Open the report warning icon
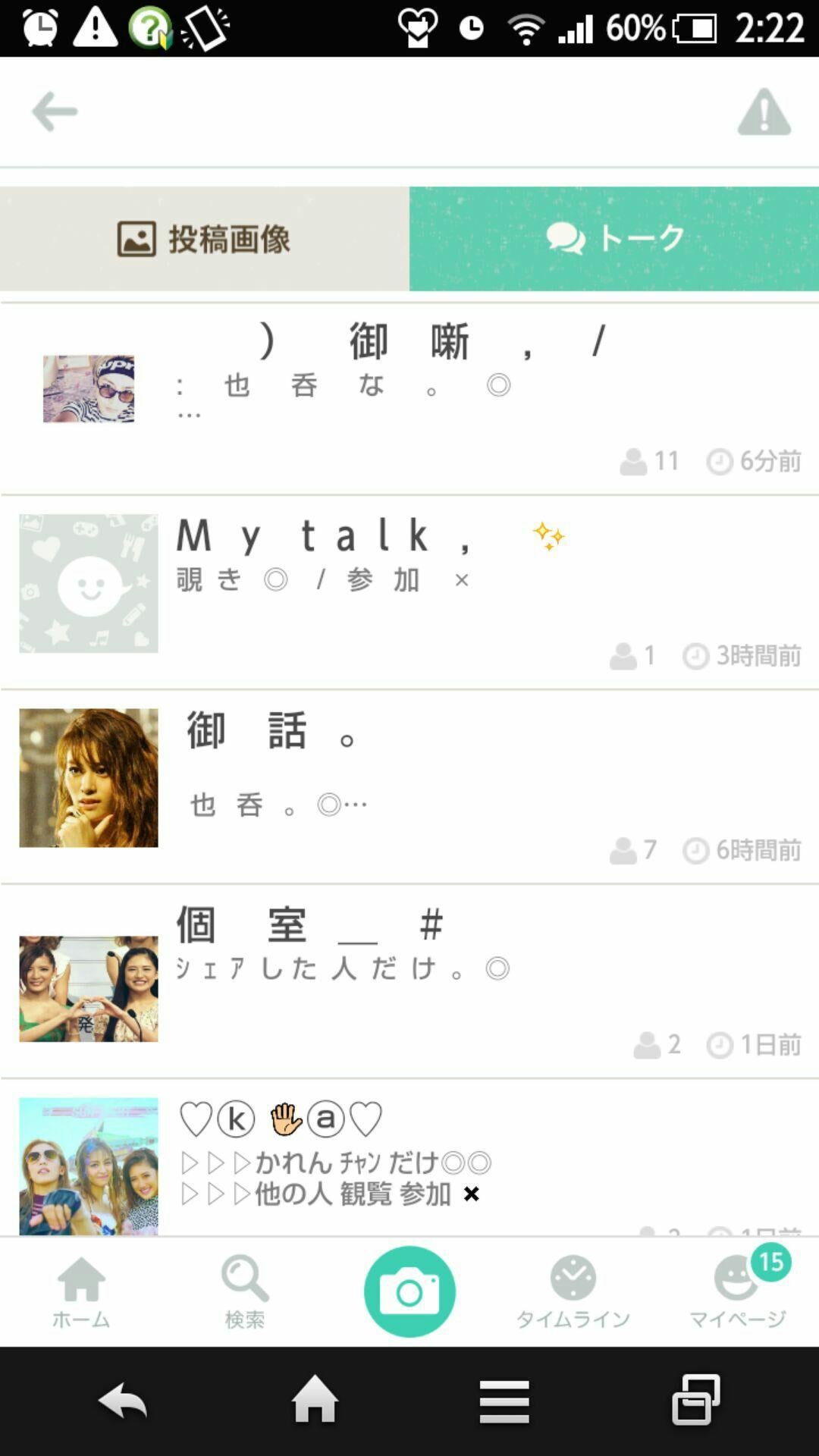 click(x=764, y=112)
